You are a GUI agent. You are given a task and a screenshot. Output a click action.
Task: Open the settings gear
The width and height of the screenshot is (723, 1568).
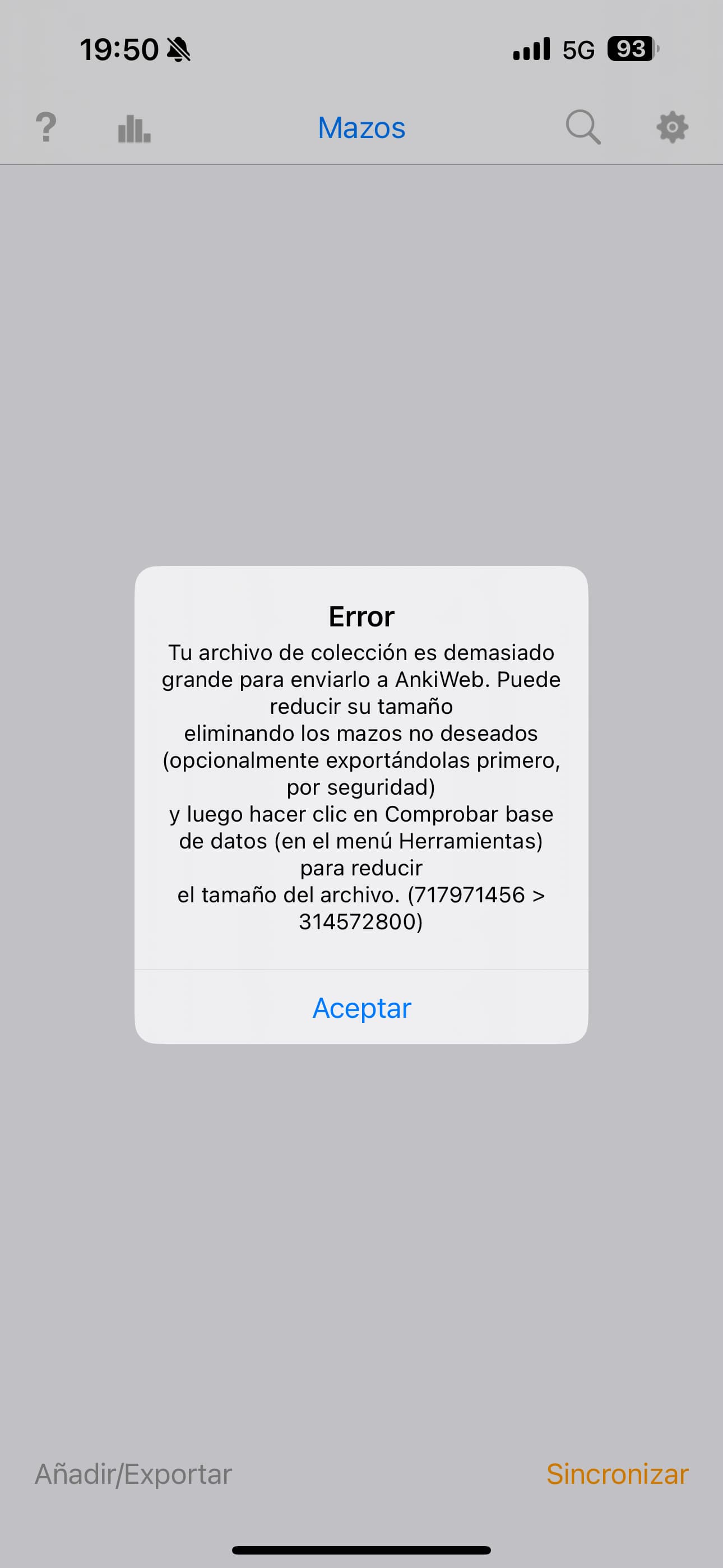point(672,127)
